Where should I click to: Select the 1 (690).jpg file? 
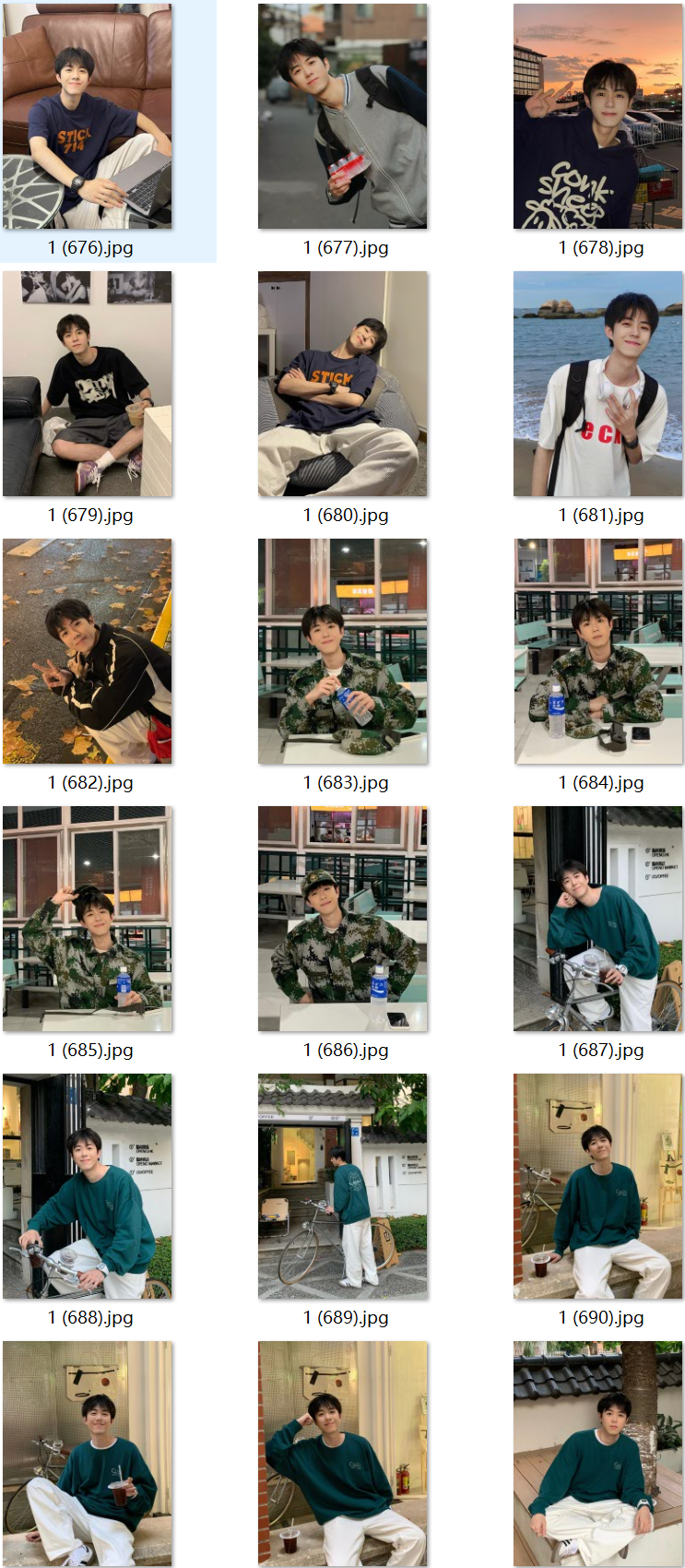pyautogui.click(x=597, y=1186)
